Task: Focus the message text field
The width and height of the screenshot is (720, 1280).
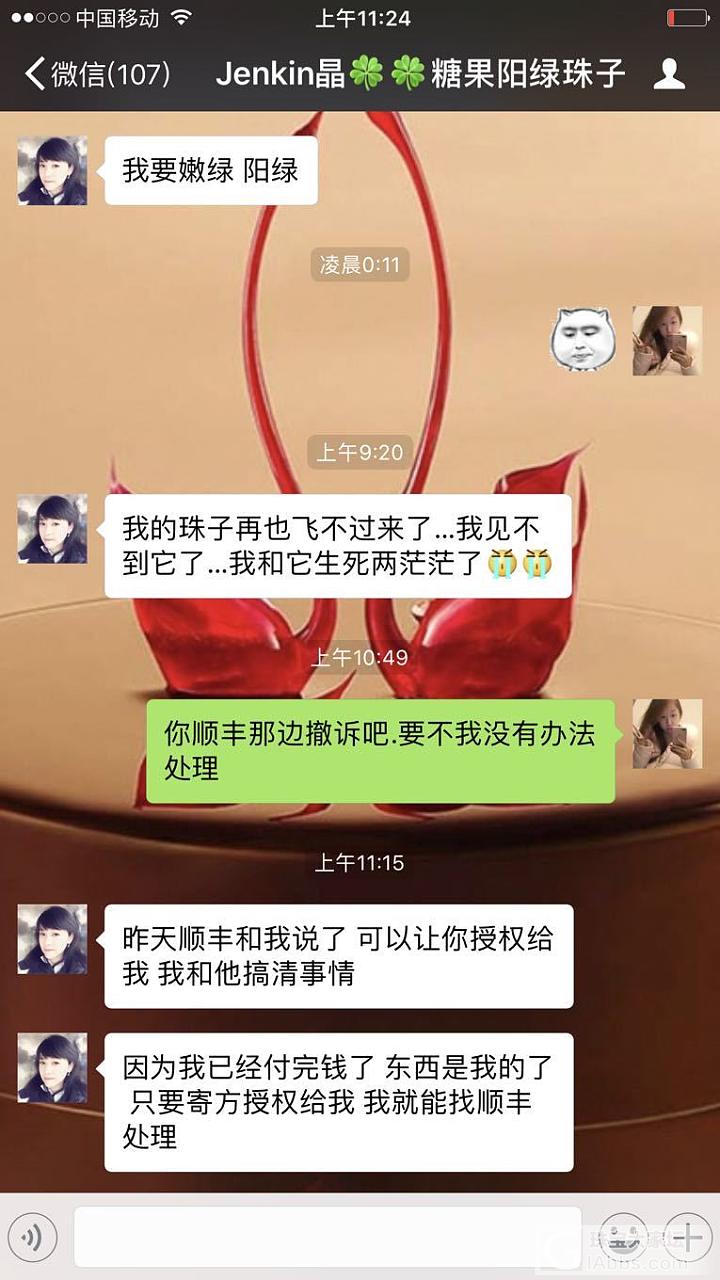Action: [x=327, y=1238]
